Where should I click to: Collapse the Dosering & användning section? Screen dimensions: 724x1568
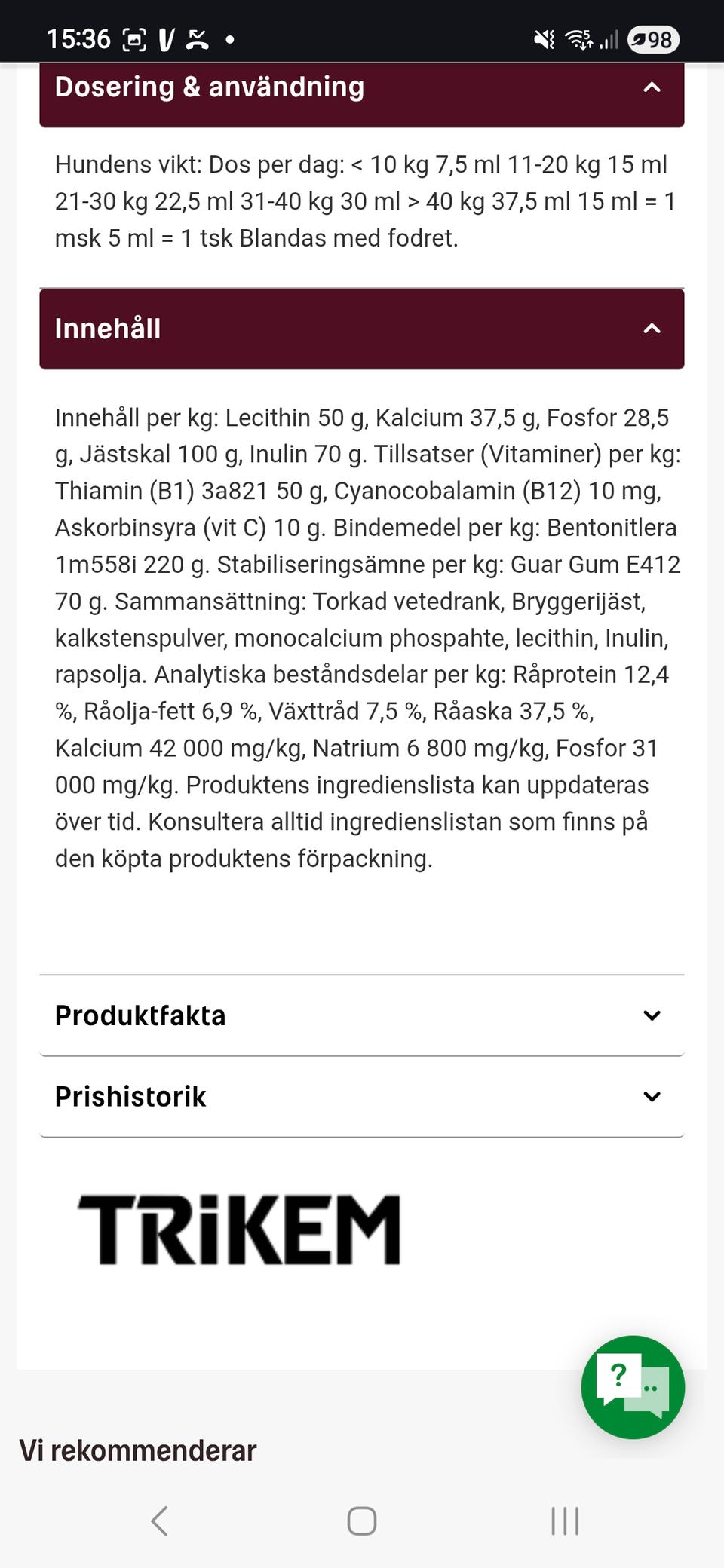pyautogui.click(x=650, y=87)
